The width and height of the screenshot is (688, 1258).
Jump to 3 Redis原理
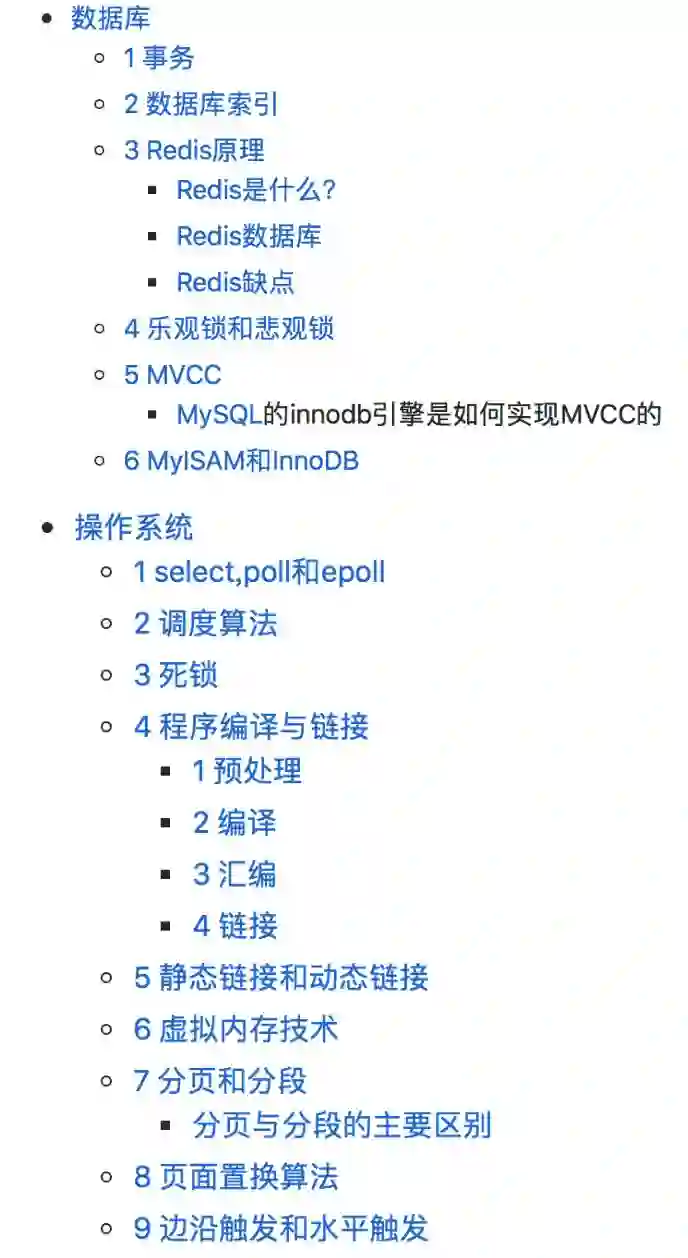194,150
